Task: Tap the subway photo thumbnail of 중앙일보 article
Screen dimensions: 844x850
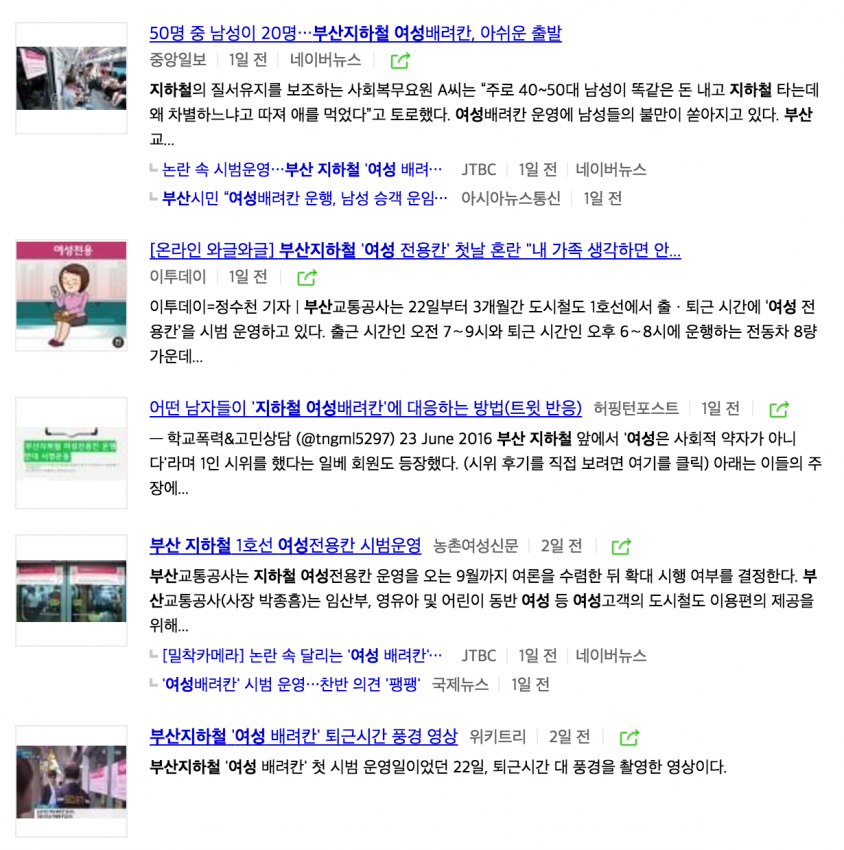Action: click(x=72, y=78)
